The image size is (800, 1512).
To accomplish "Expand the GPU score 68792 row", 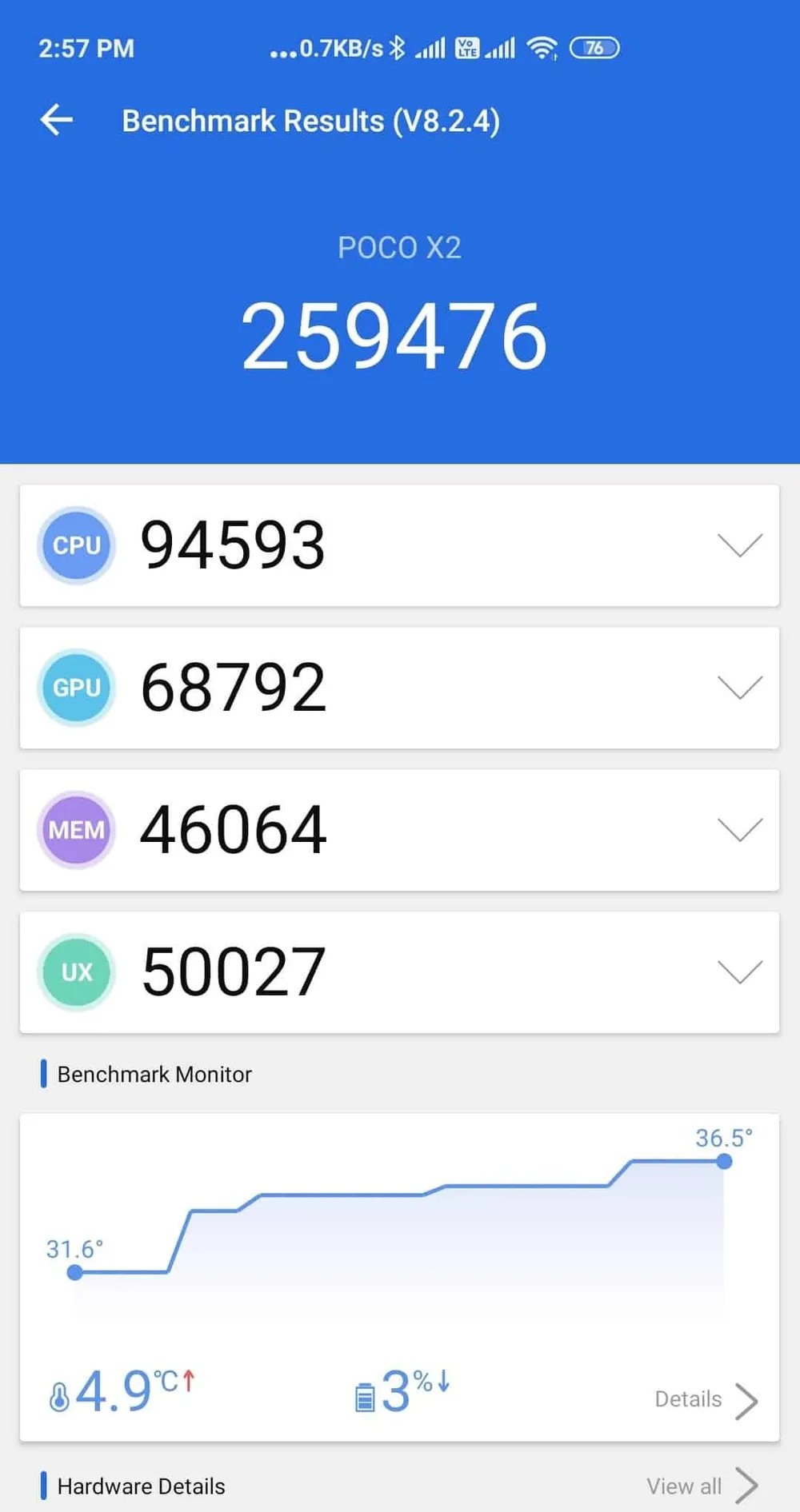I will point(739,688).
